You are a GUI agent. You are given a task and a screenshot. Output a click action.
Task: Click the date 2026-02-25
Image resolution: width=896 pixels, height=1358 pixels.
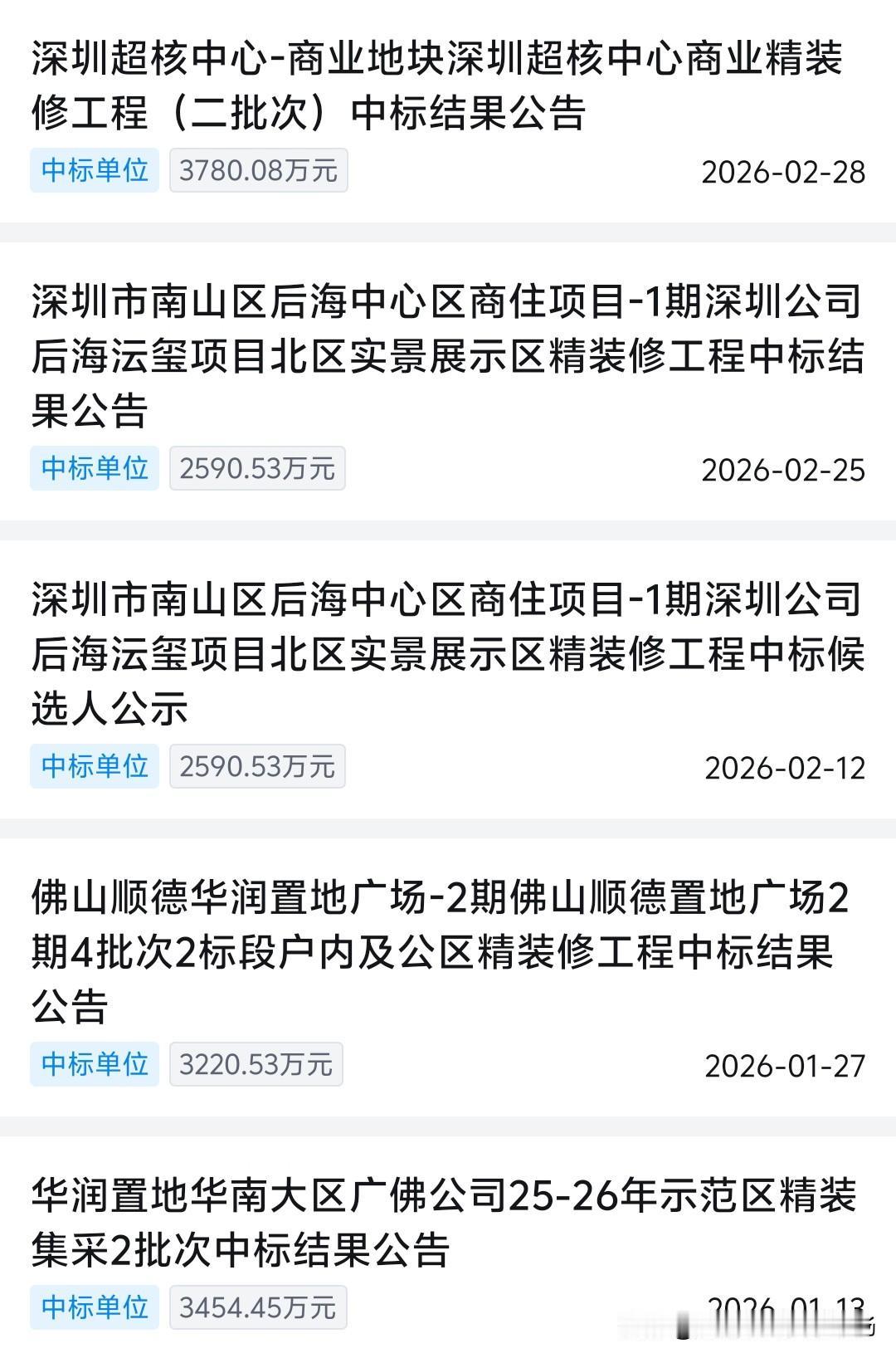pyautogui.click(x=783, y=470)
